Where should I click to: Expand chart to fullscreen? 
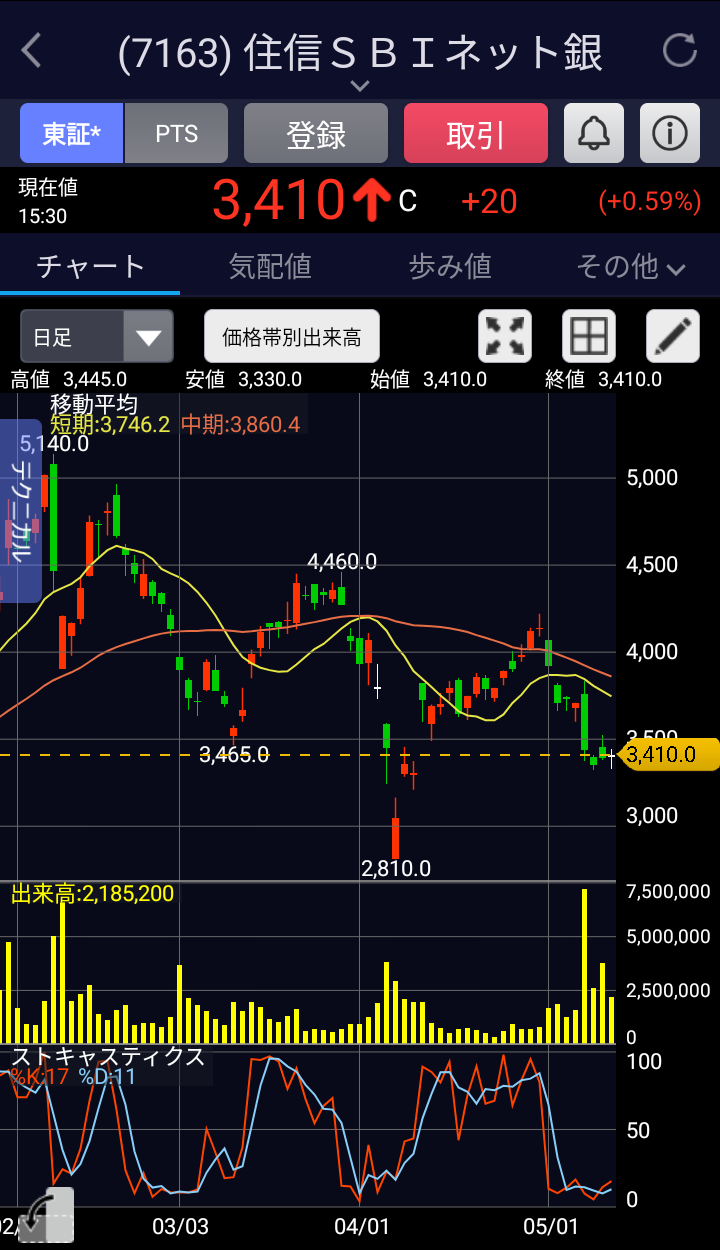coord(505,336)
